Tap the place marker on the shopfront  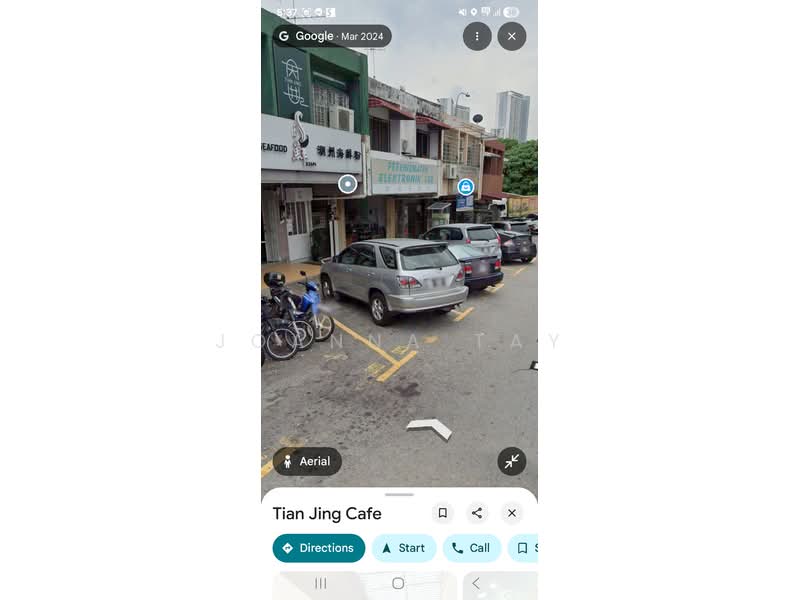[x=347, y=184]
